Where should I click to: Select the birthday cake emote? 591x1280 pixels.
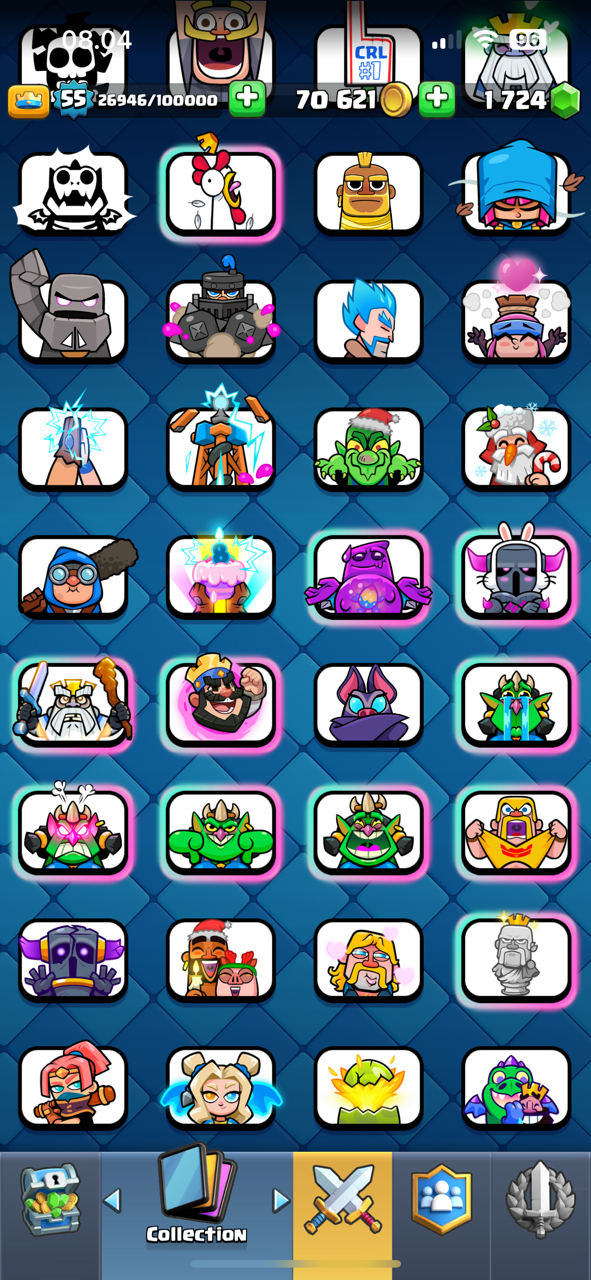[x=221, y=575]
